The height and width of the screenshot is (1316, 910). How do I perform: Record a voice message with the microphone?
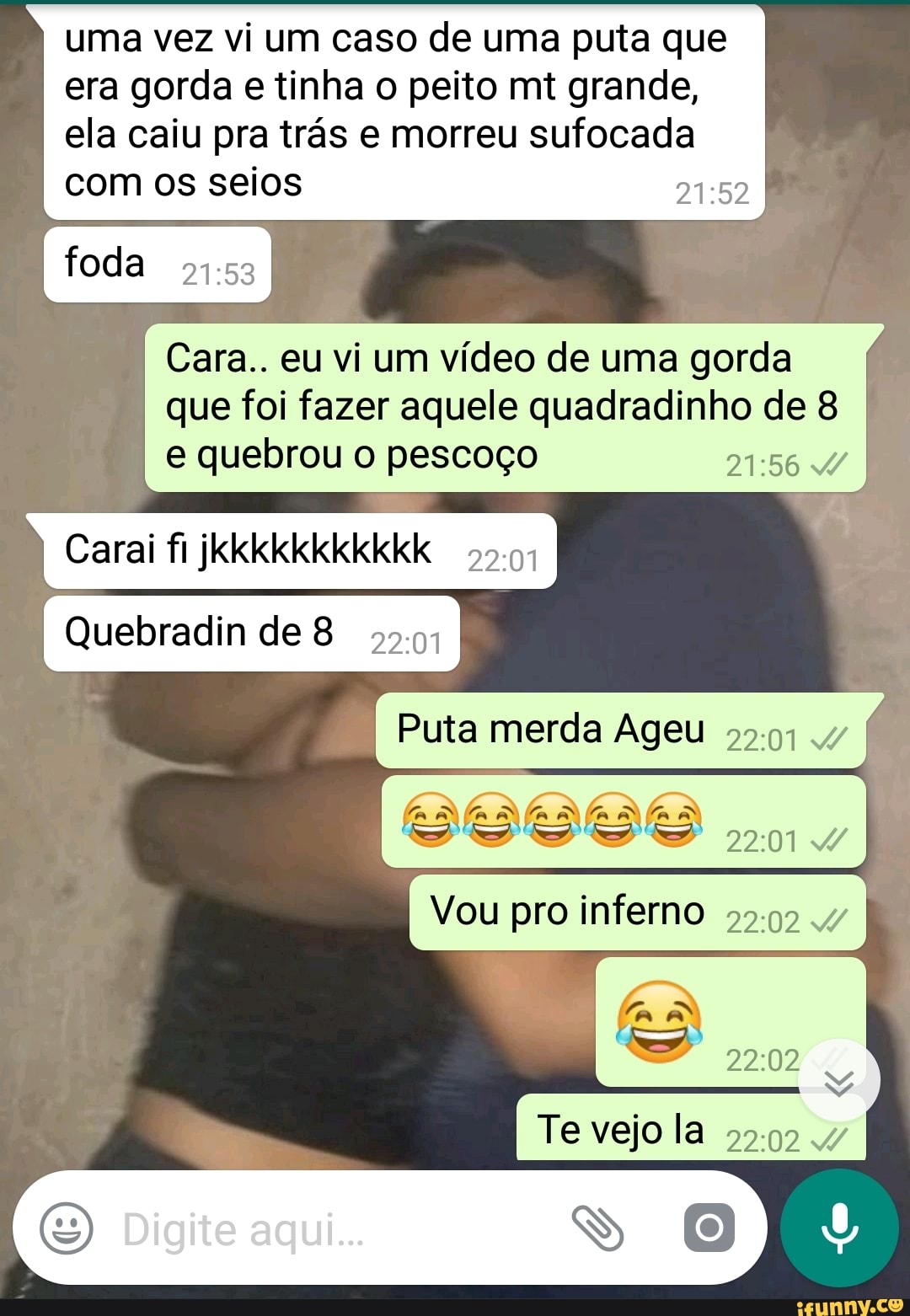[x=839, y=1228]
